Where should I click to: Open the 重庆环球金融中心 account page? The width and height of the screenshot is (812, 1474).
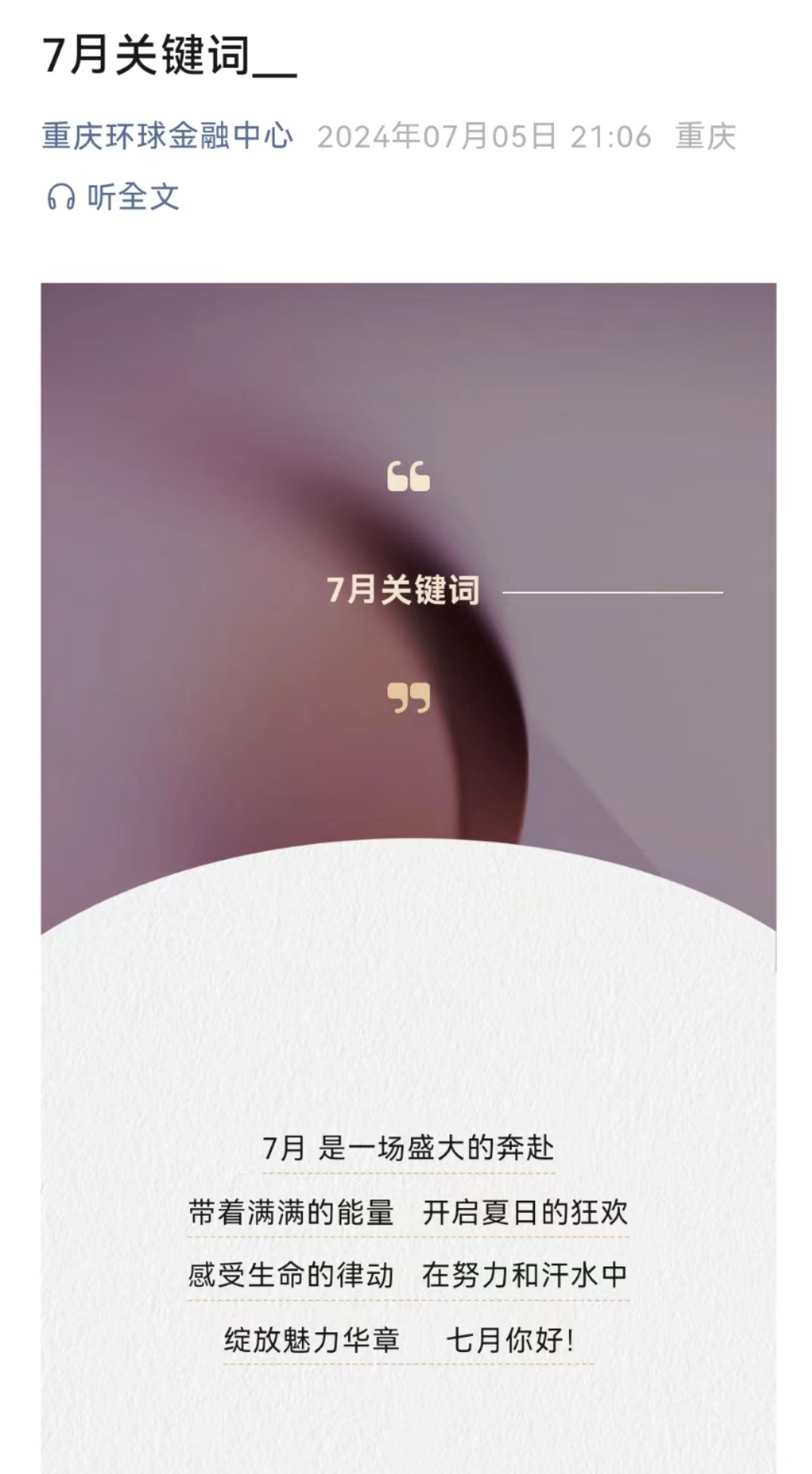[167, 136]
